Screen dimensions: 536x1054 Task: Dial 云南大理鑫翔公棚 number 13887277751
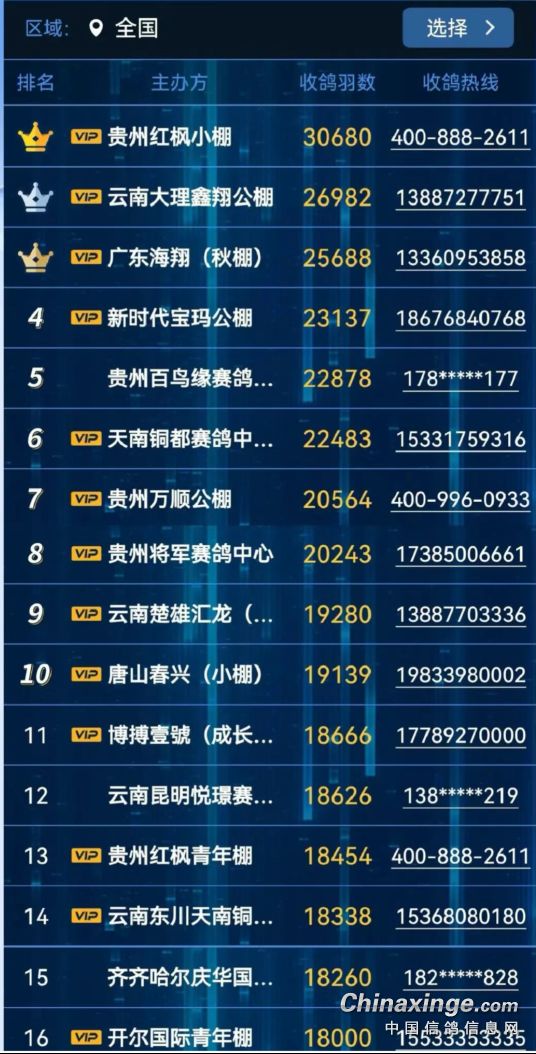[x=460, y=198]
